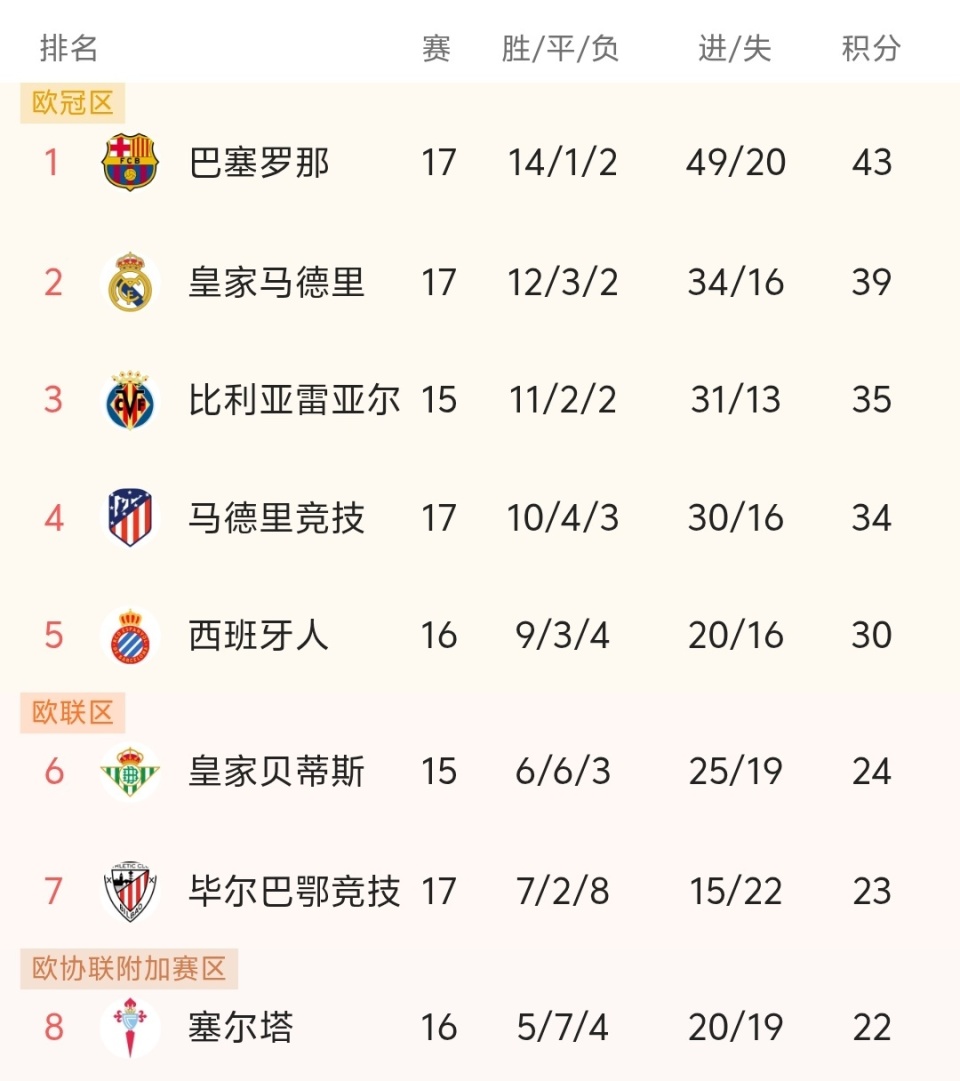Open the 塞尔塔 team row
Viewport: 960px width, 1081px height.
240,1027
